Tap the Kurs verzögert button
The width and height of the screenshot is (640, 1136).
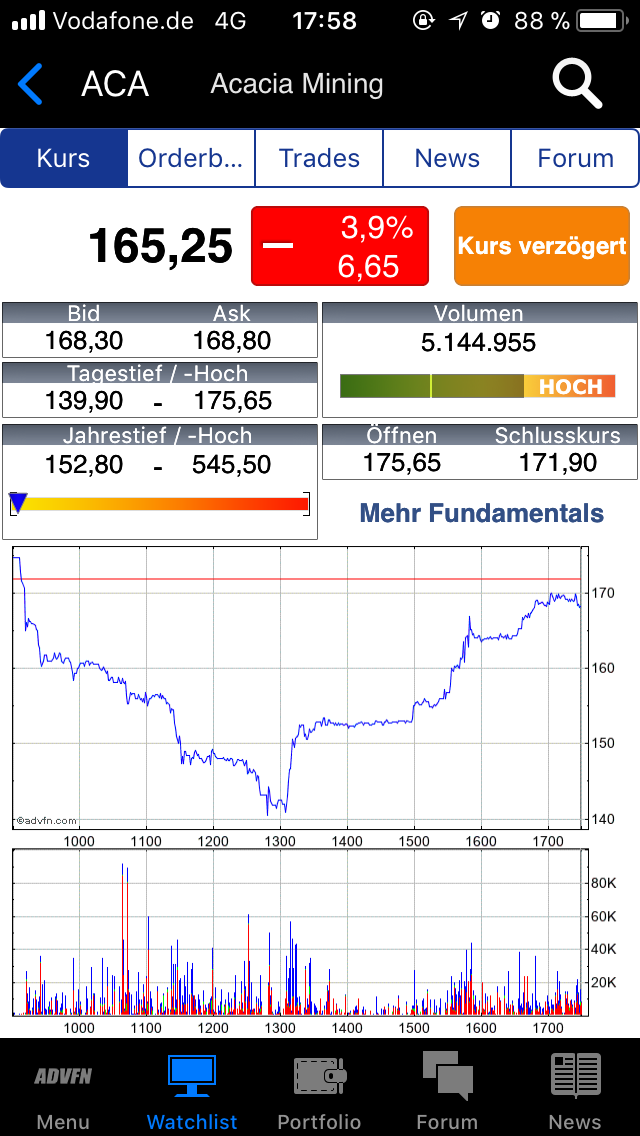tap(542, 246)
